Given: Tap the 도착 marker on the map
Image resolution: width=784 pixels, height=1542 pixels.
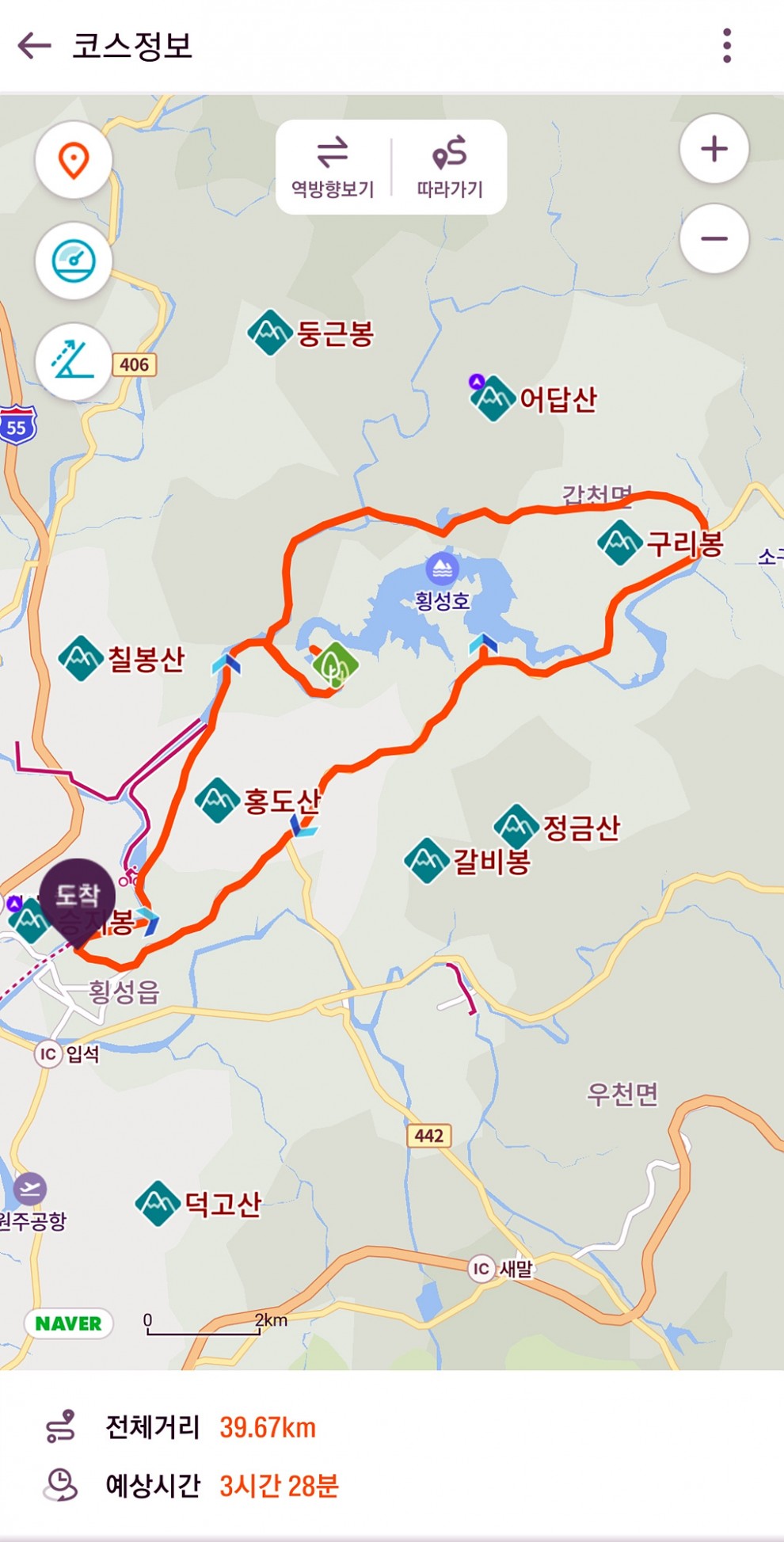Looking at the screenshot, I should tap(78, 899).
